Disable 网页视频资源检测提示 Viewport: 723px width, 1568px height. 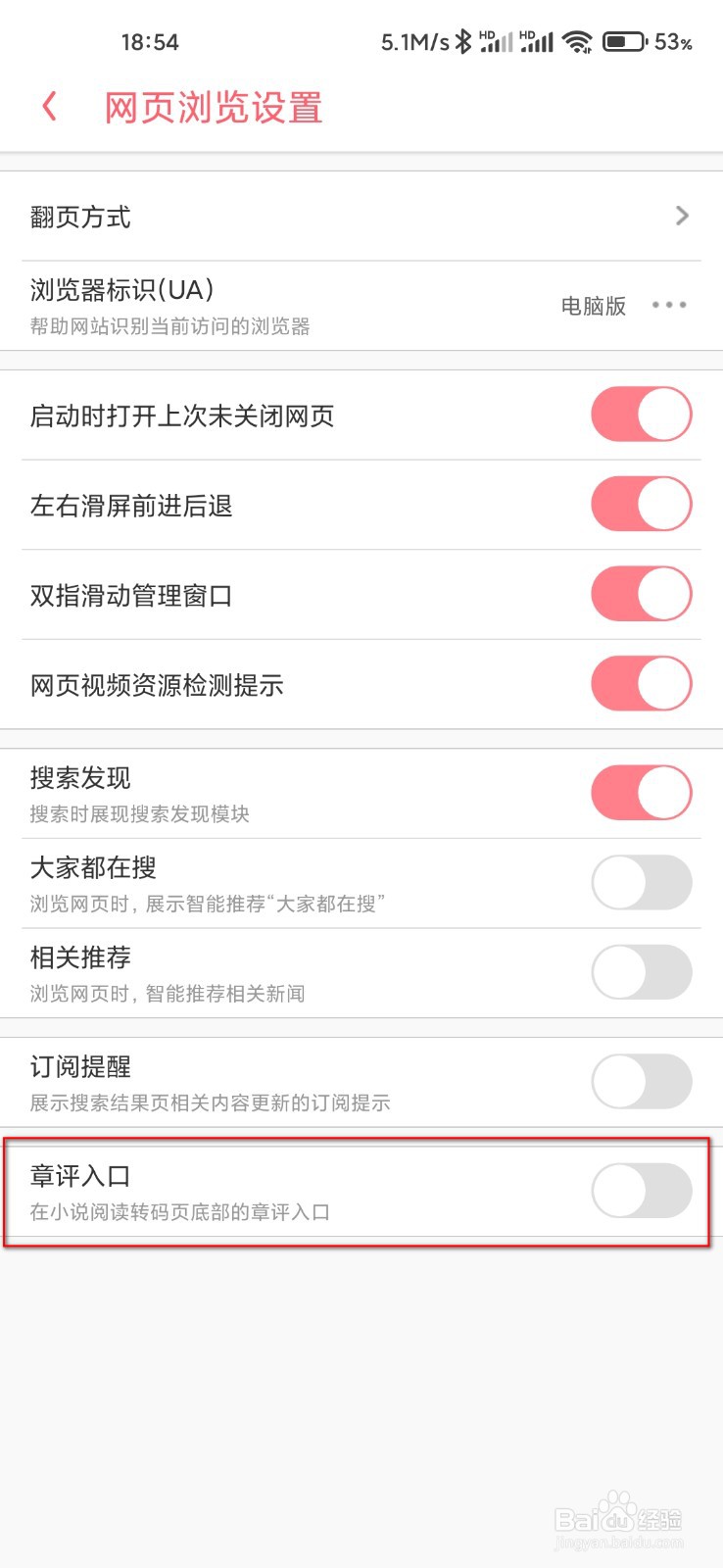tap(642, 684)
